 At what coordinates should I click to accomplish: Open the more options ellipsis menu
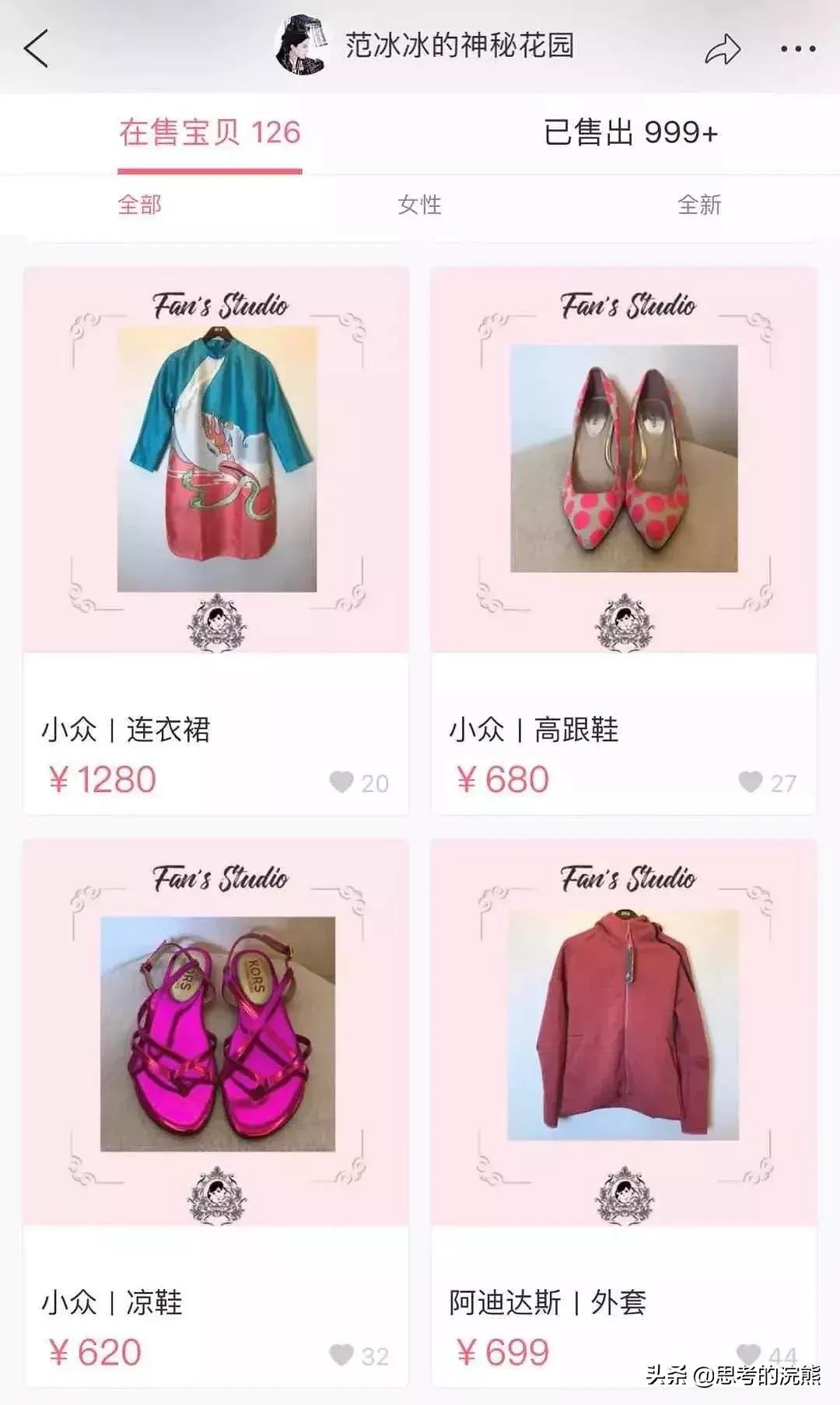coord(795,48)
